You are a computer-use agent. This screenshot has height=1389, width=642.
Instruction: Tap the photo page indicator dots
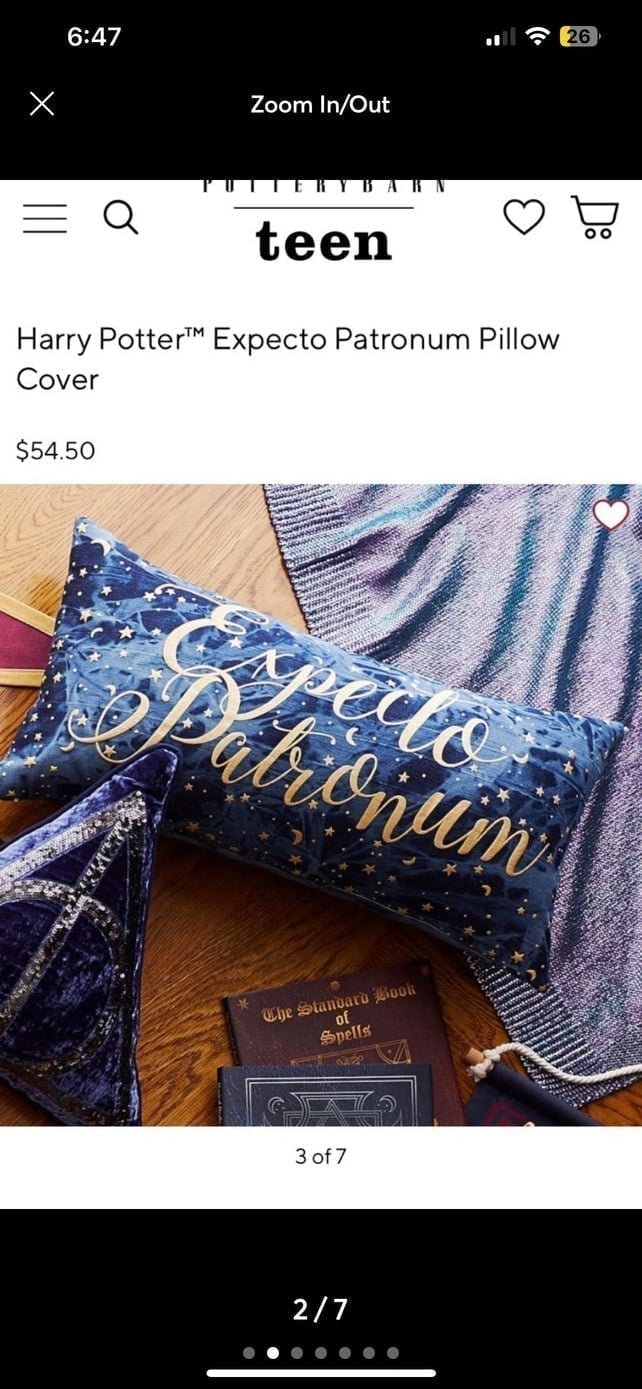(321, 1353)
